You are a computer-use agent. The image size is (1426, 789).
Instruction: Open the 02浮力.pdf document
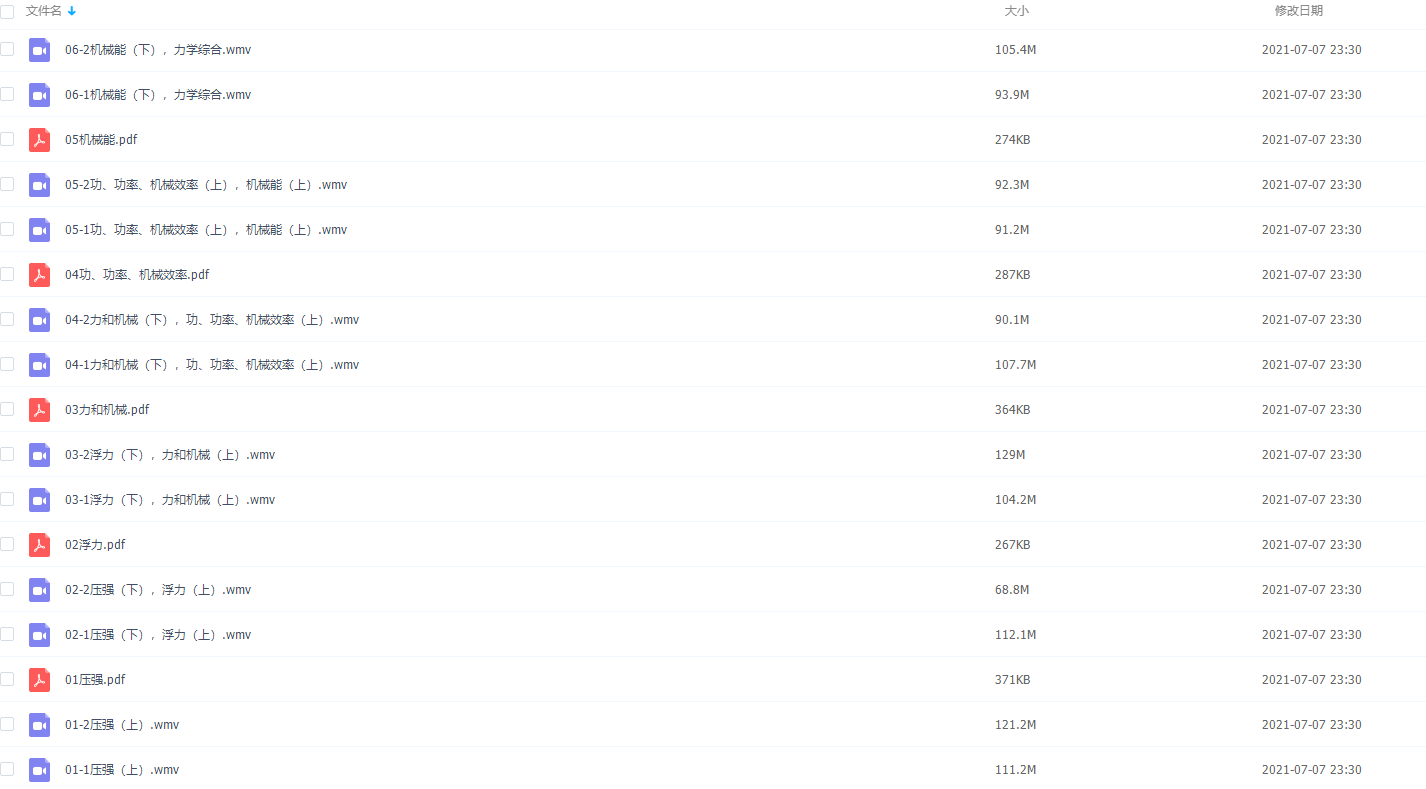click(x=95, y=545)
